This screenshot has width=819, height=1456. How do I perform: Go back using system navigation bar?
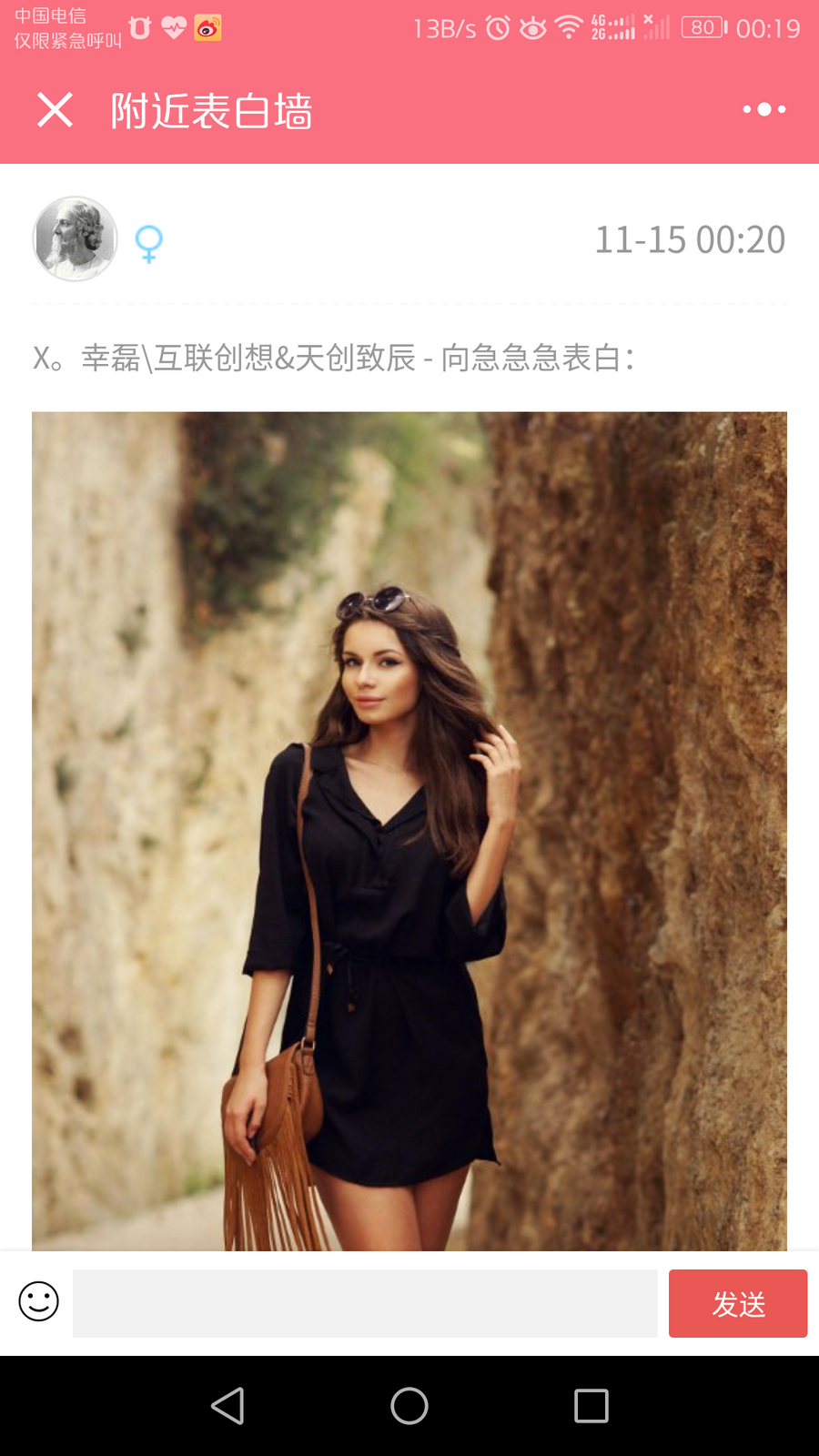point(227,1406)
